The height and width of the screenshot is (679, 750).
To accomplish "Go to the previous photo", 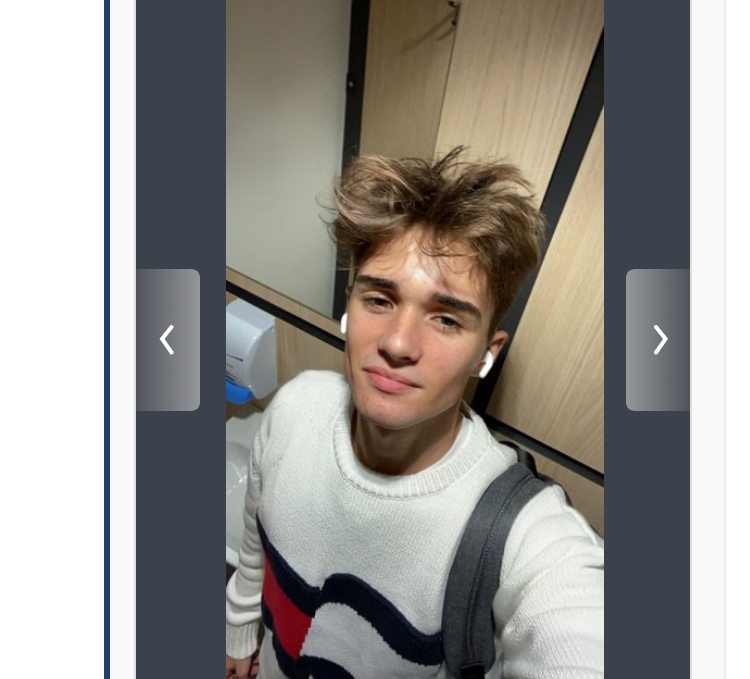I will 167,340.
